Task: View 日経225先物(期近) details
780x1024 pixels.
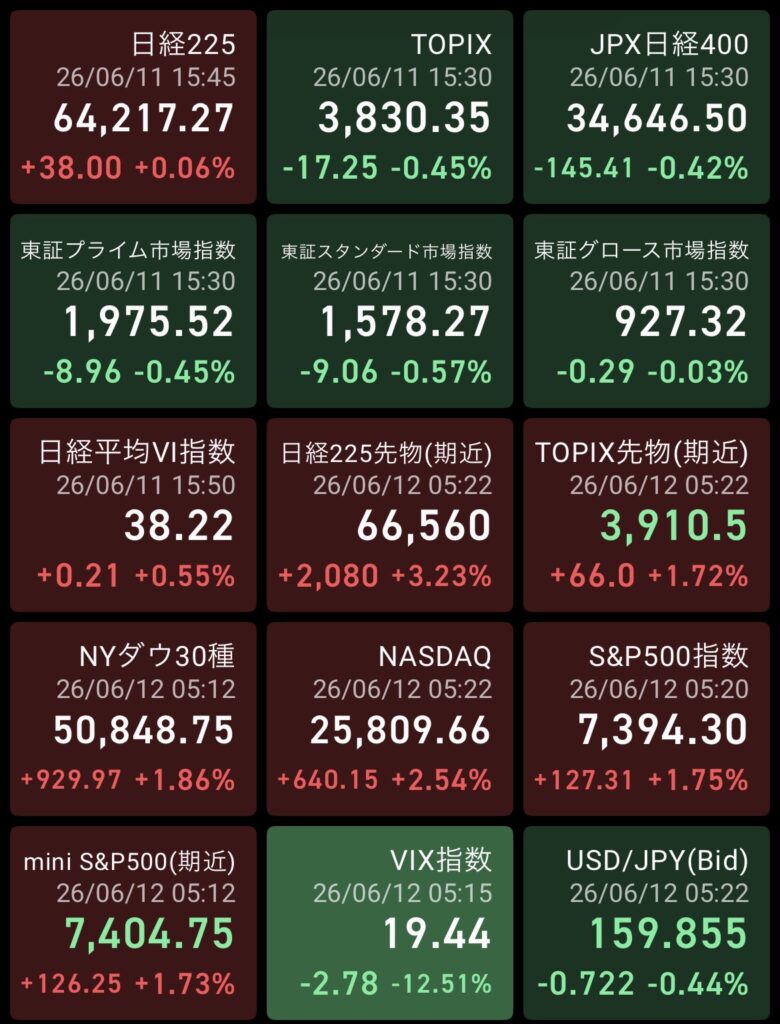Action: pyautogui.click(x=390, y=515)
